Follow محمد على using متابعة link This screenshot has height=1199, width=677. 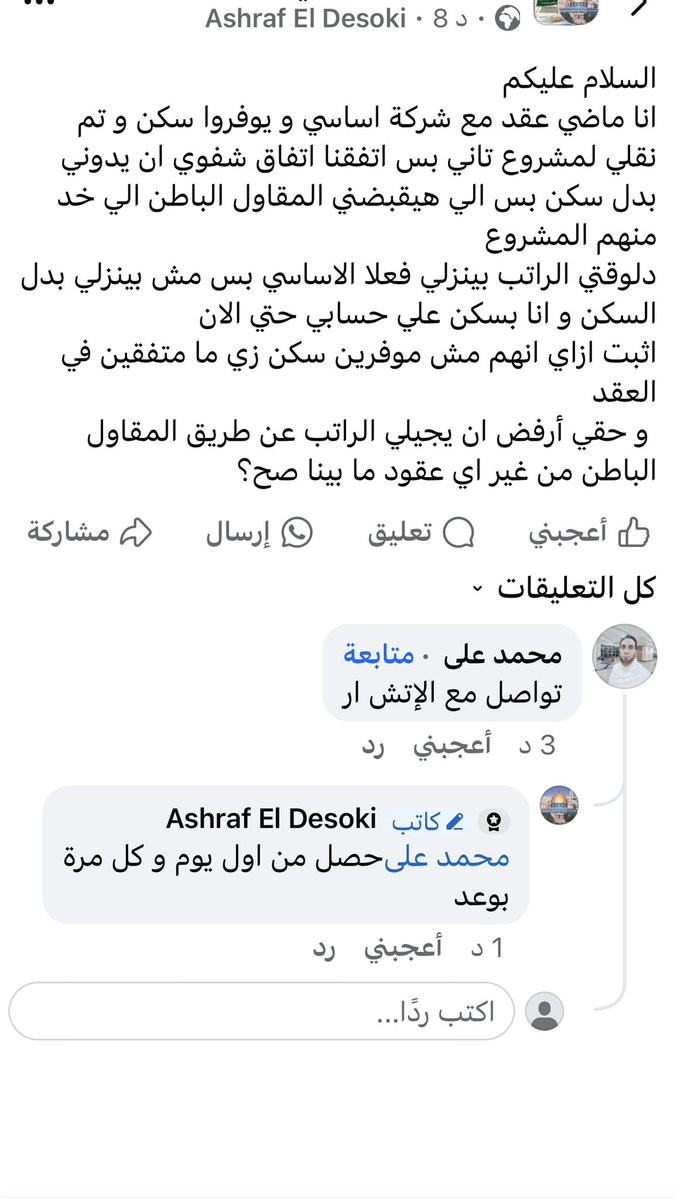point(379,655)
